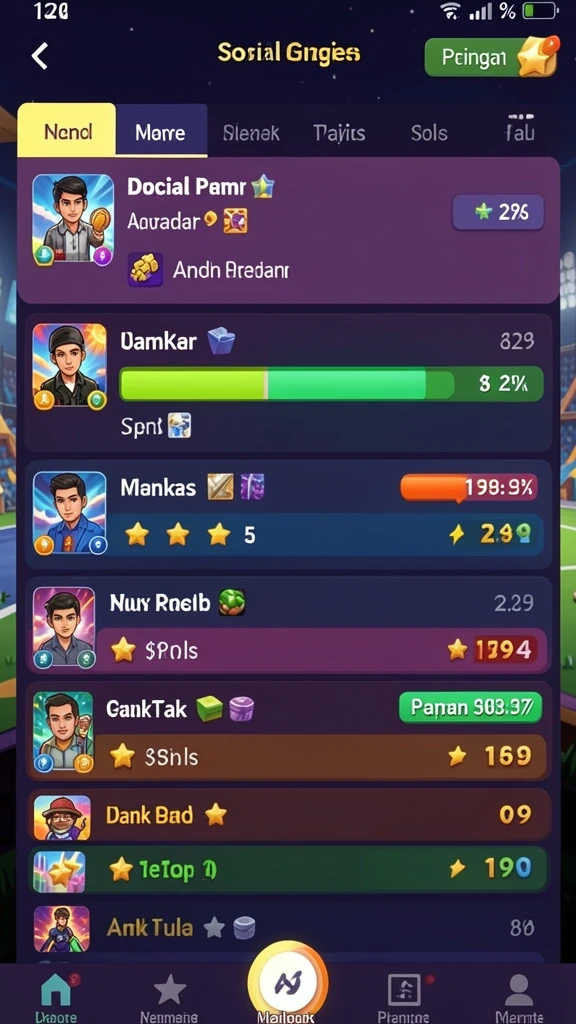Screen dimensions: 576x1024
Task: Open the Tajits tab
Action: [x=339, y=133]
